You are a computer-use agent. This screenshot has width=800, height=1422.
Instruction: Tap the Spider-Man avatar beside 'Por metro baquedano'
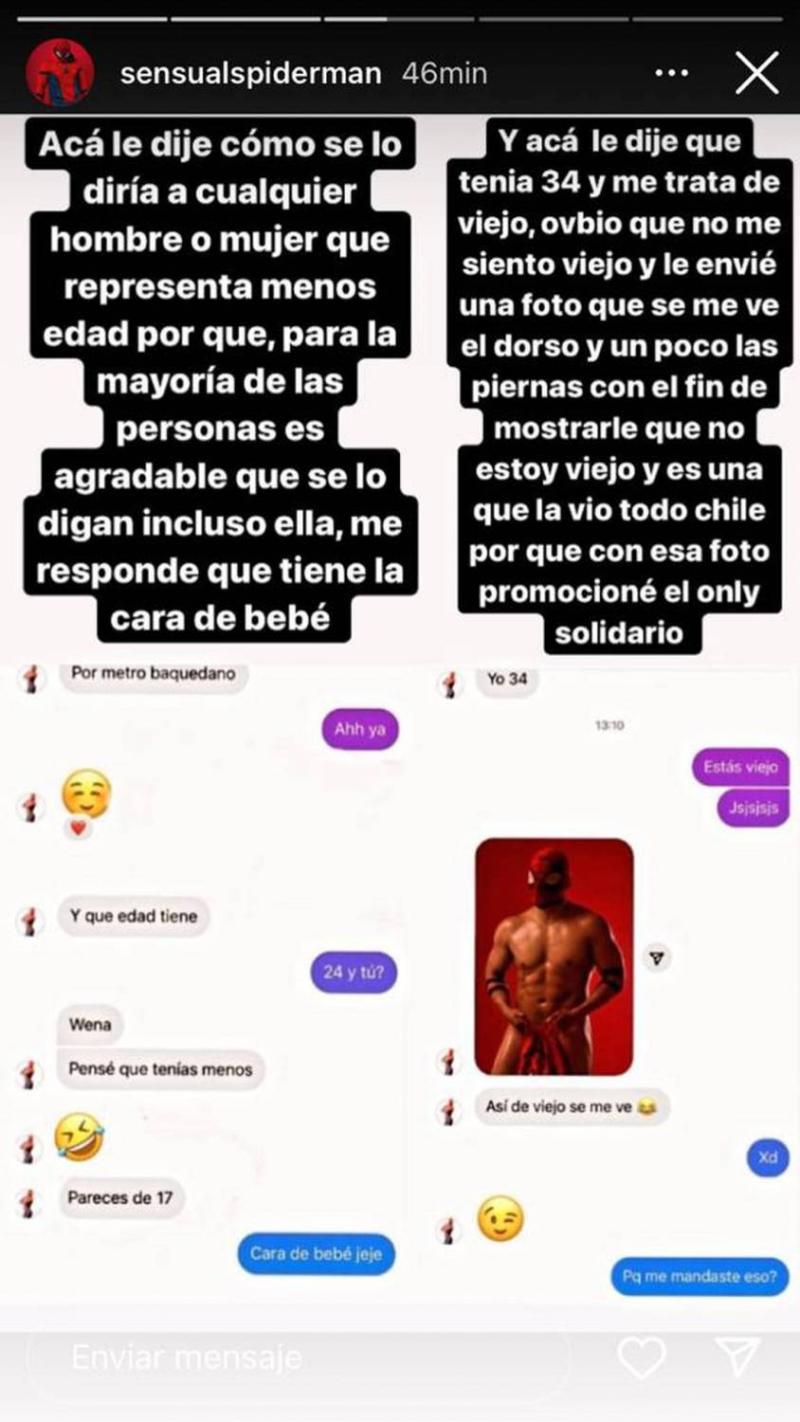coord(32,678)
